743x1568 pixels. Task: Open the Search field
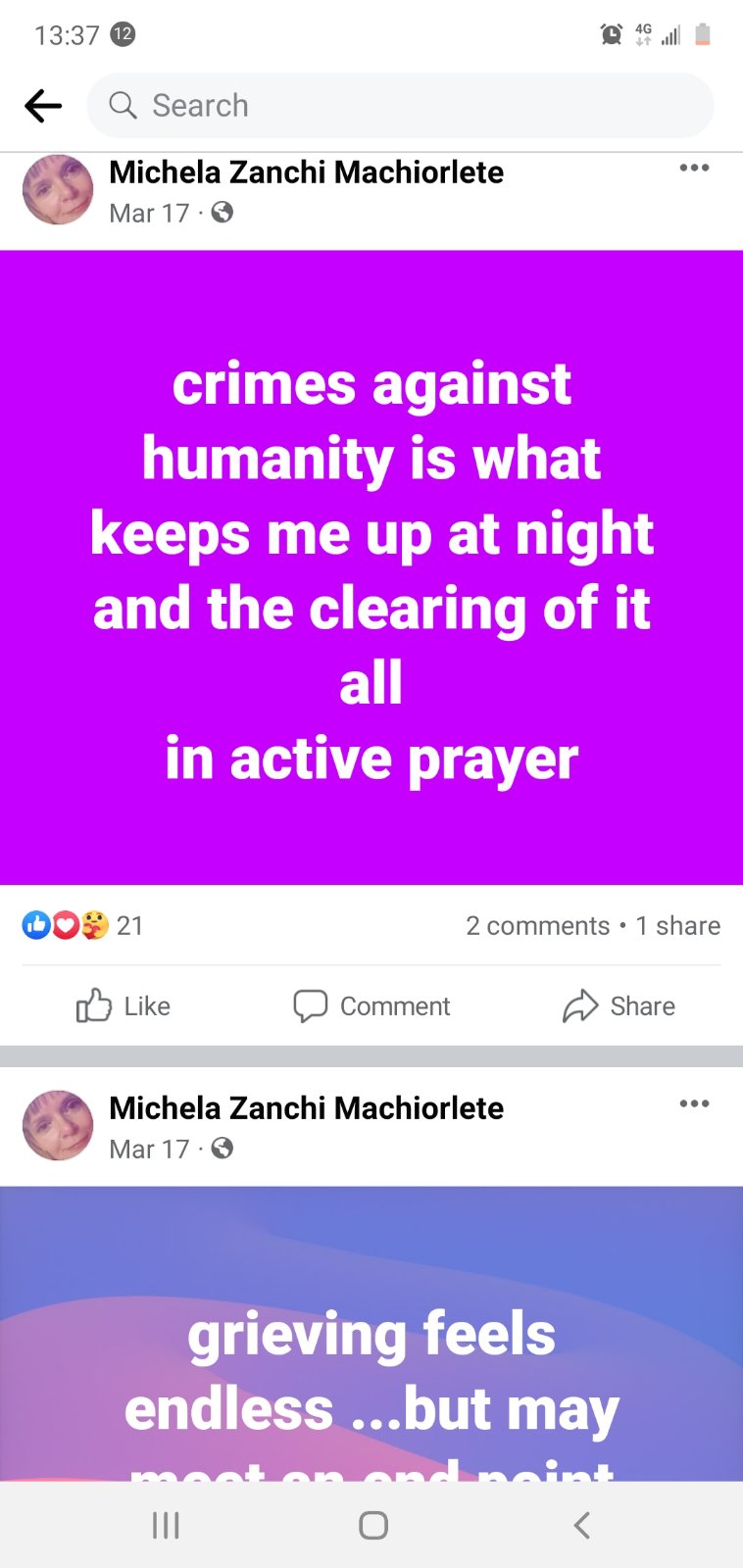pyautogui.click(x=400, y=106)
